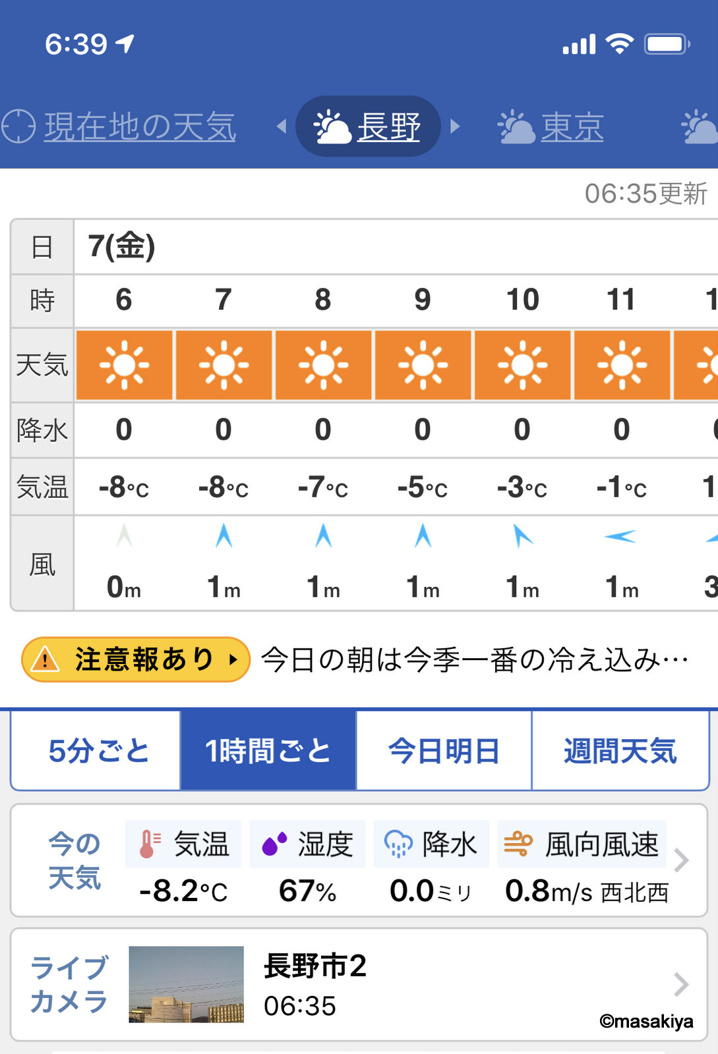
Task: Select the 長野 location tab
Action: [368, 127]
